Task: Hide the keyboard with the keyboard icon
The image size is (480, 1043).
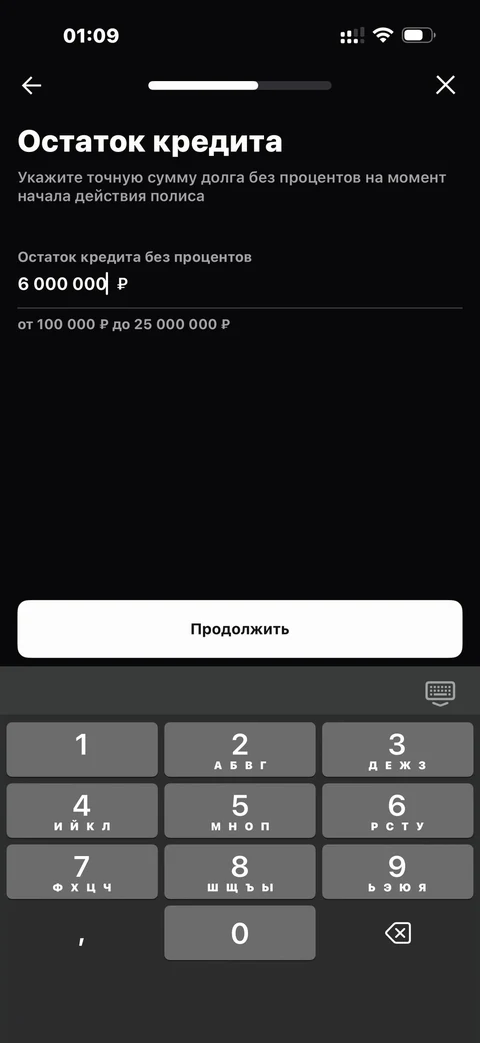Action: pyautogui.click(x=440, y=692)
